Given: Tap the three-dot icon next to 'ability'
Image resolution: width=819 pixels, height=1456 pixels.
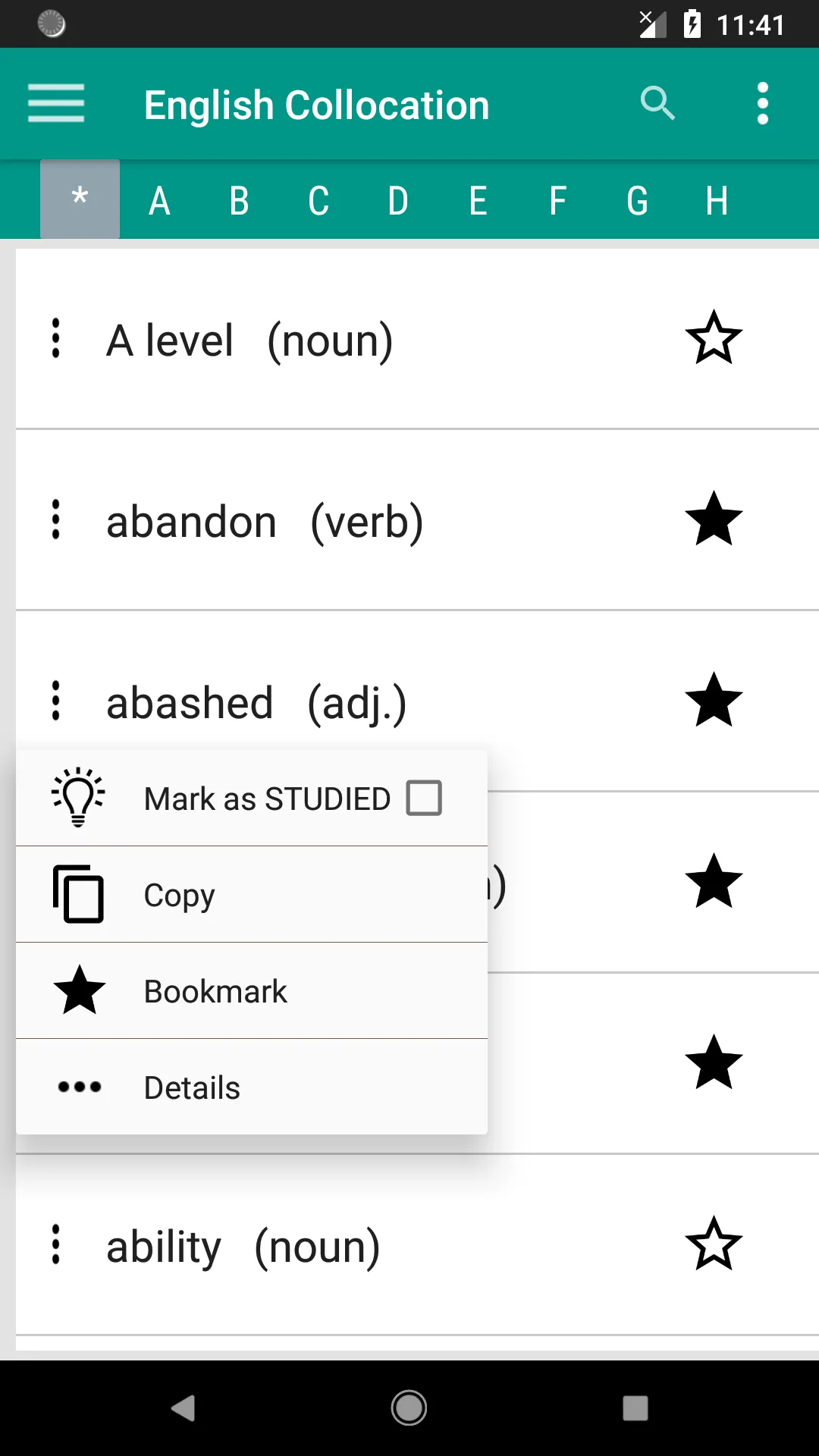Looking at the screenshot, I should click(55, 1244).
